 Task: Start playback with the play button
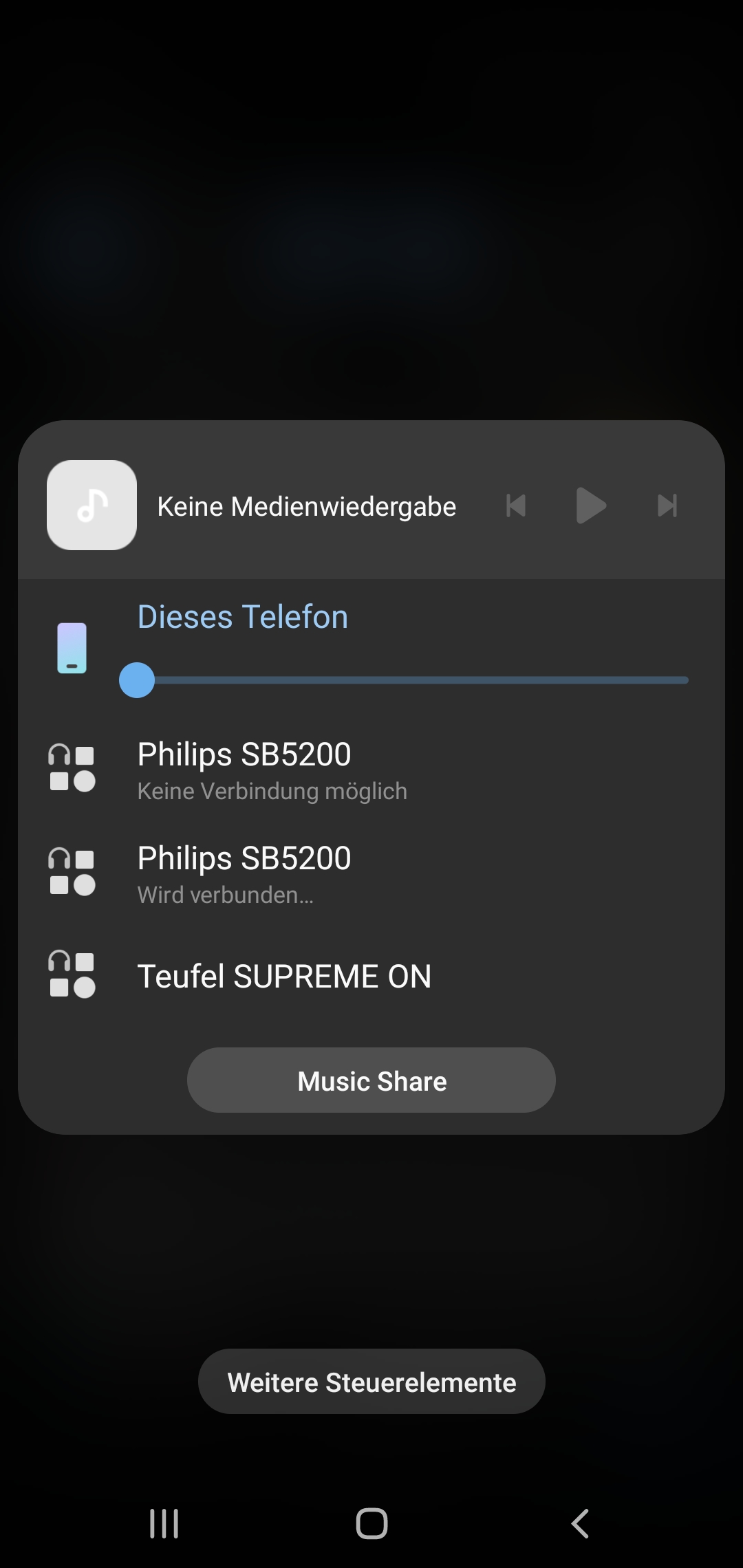tap(590, 505)
